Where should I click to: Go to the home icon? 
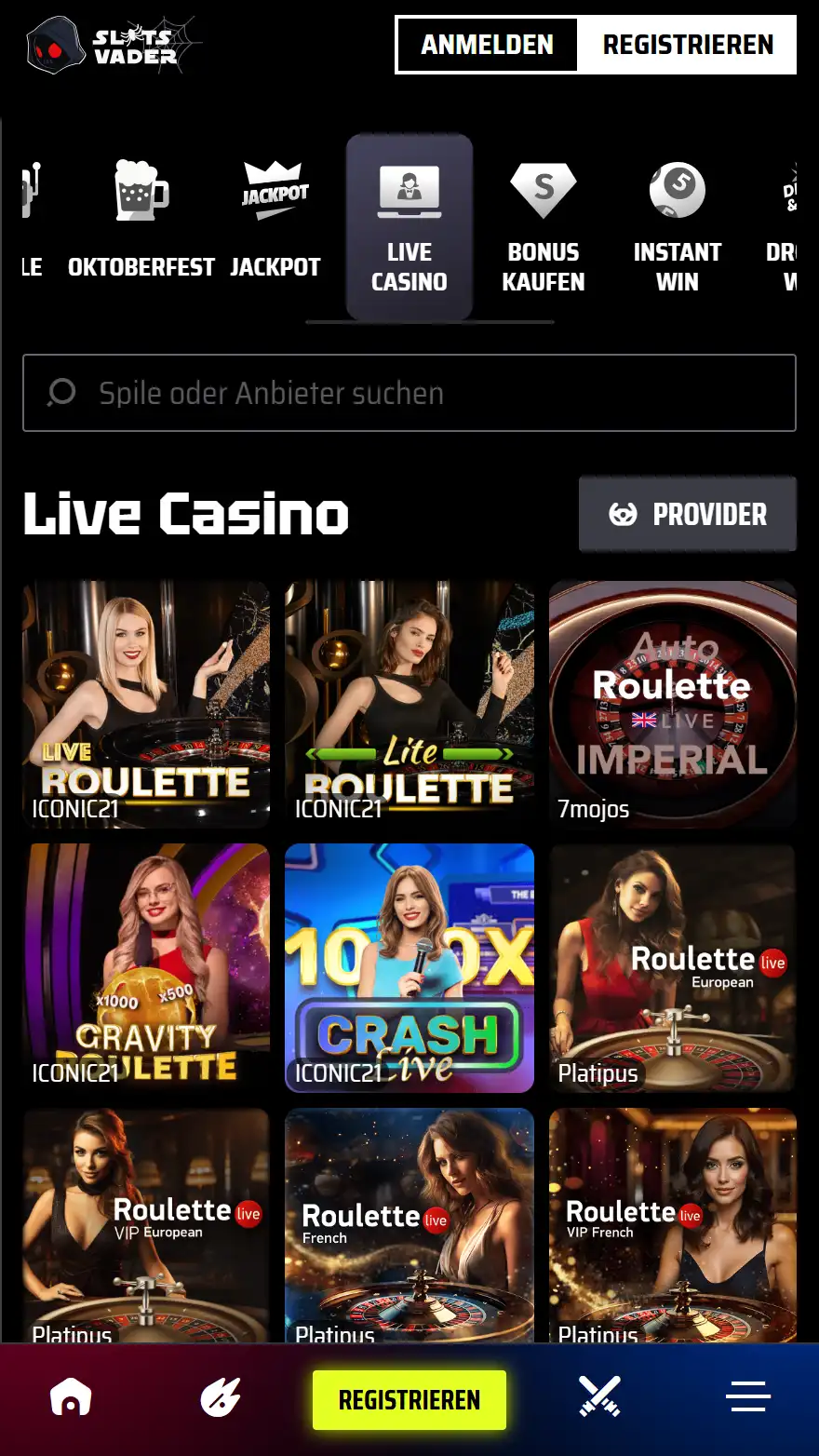click(71, 1397)
